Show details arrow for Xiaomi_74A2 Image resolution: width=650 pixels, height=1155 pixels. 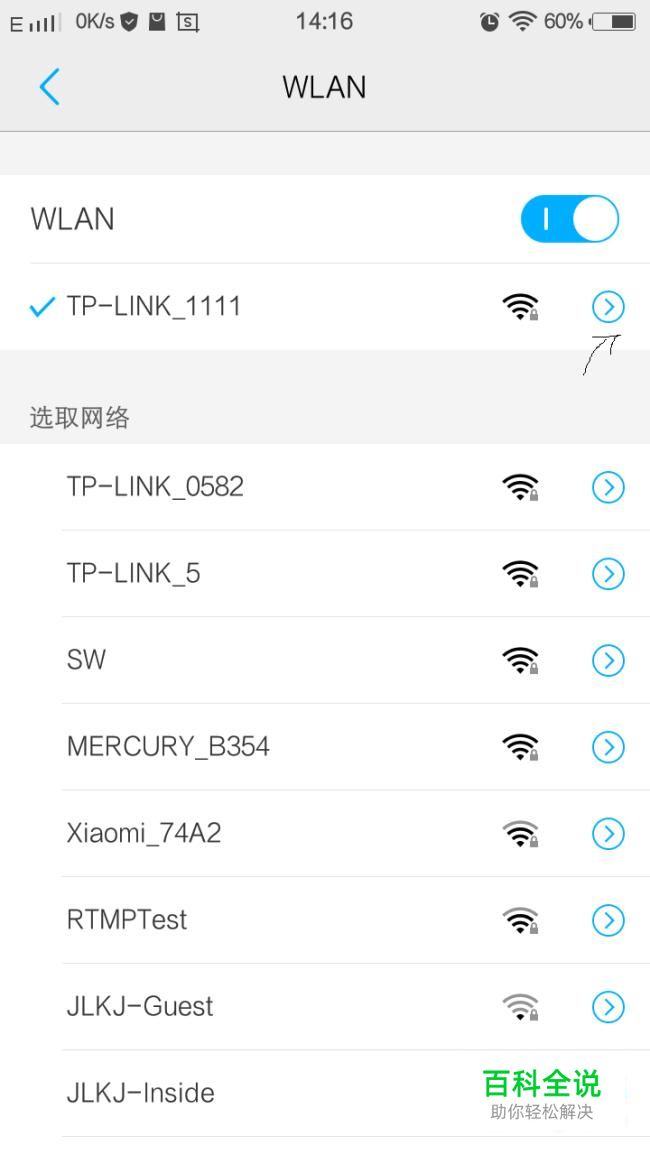point(608,834)
